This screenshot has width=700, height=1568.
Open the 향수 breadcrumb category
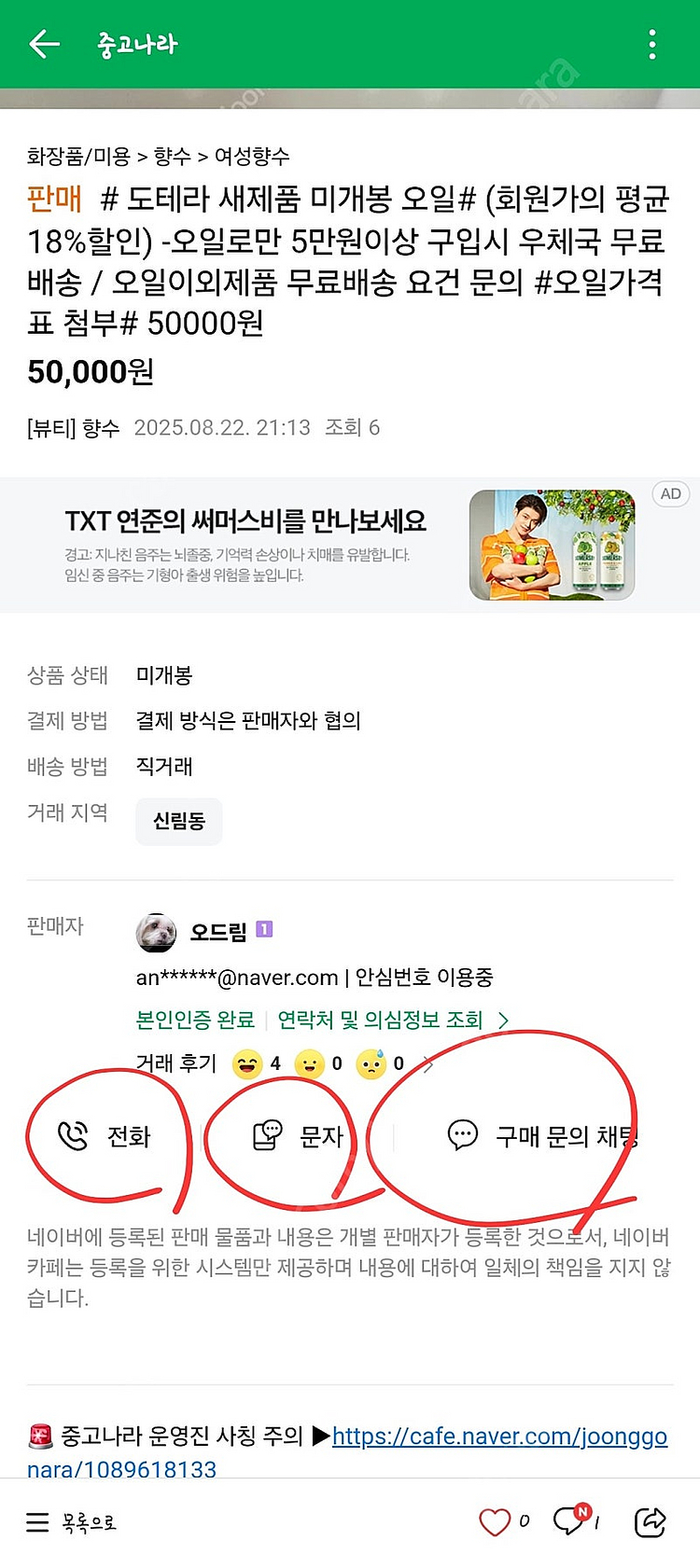(173, 156)
